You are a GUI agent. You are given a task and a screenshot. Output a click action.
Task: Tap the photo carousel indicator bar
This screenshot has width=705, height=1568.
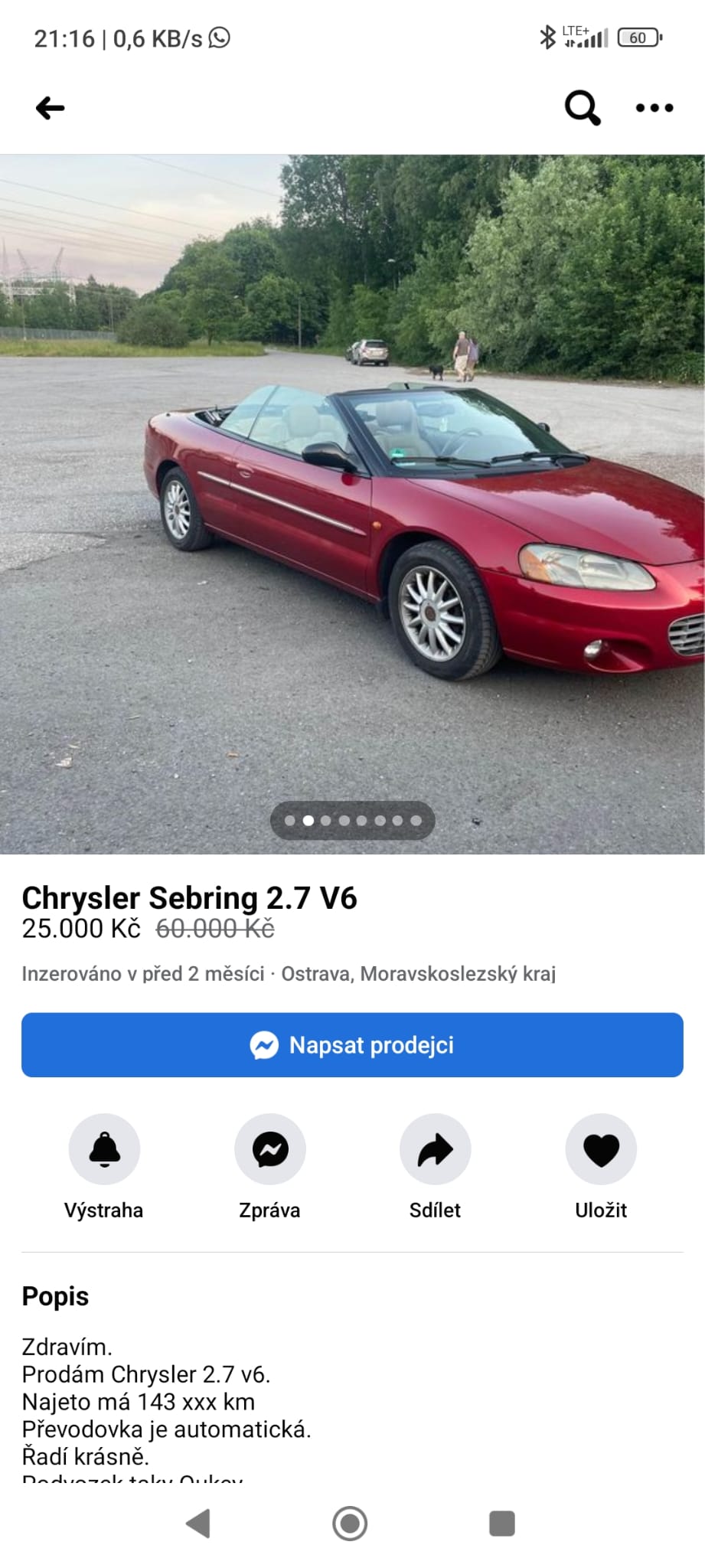(x=352, y=819)
